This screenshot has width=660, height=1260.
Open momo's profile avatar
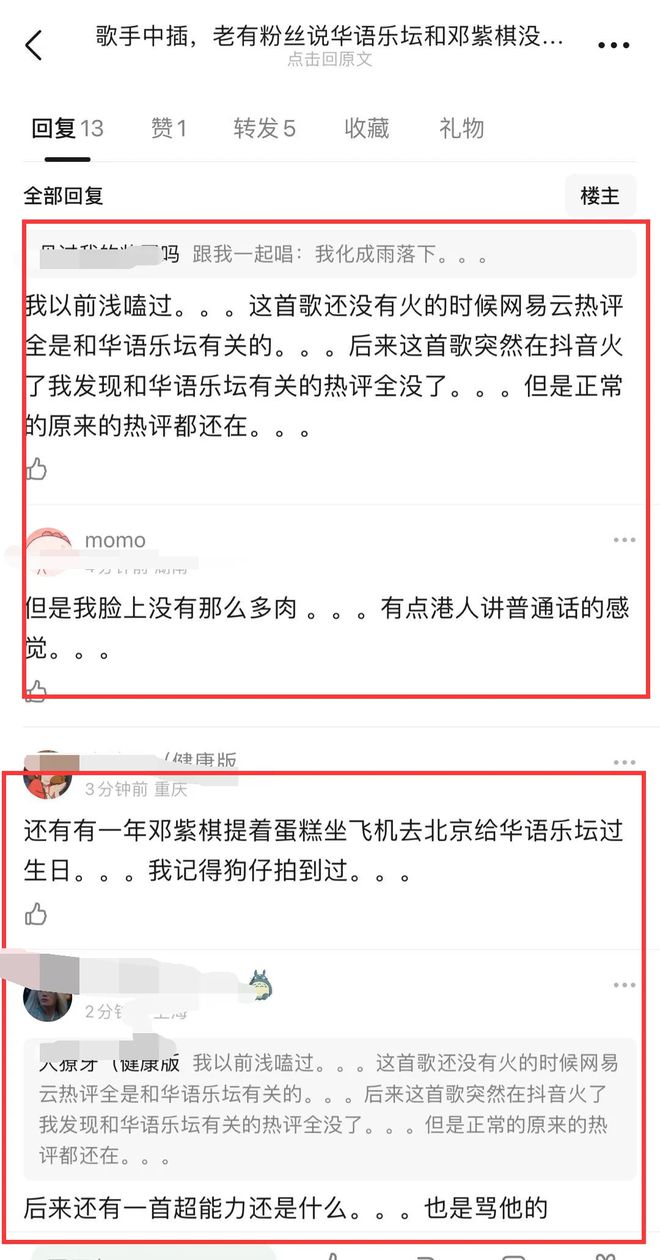pos(47,552)
